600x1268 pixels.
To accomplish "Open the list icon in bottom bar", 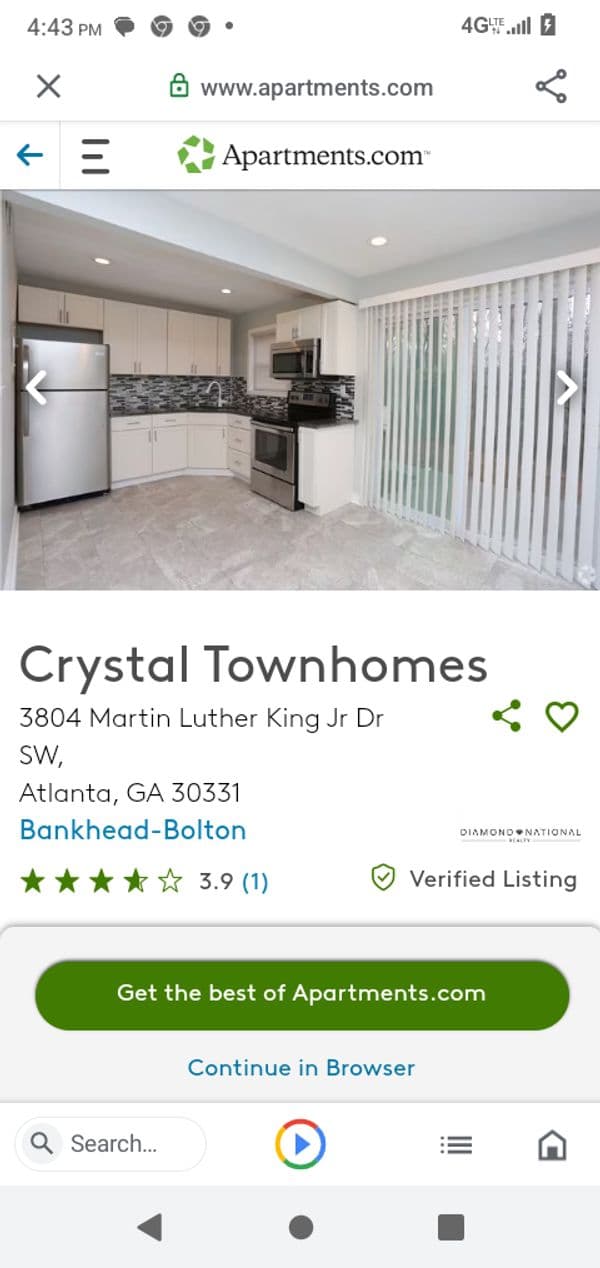I will pyautogui.click(x=456, y=1145).
